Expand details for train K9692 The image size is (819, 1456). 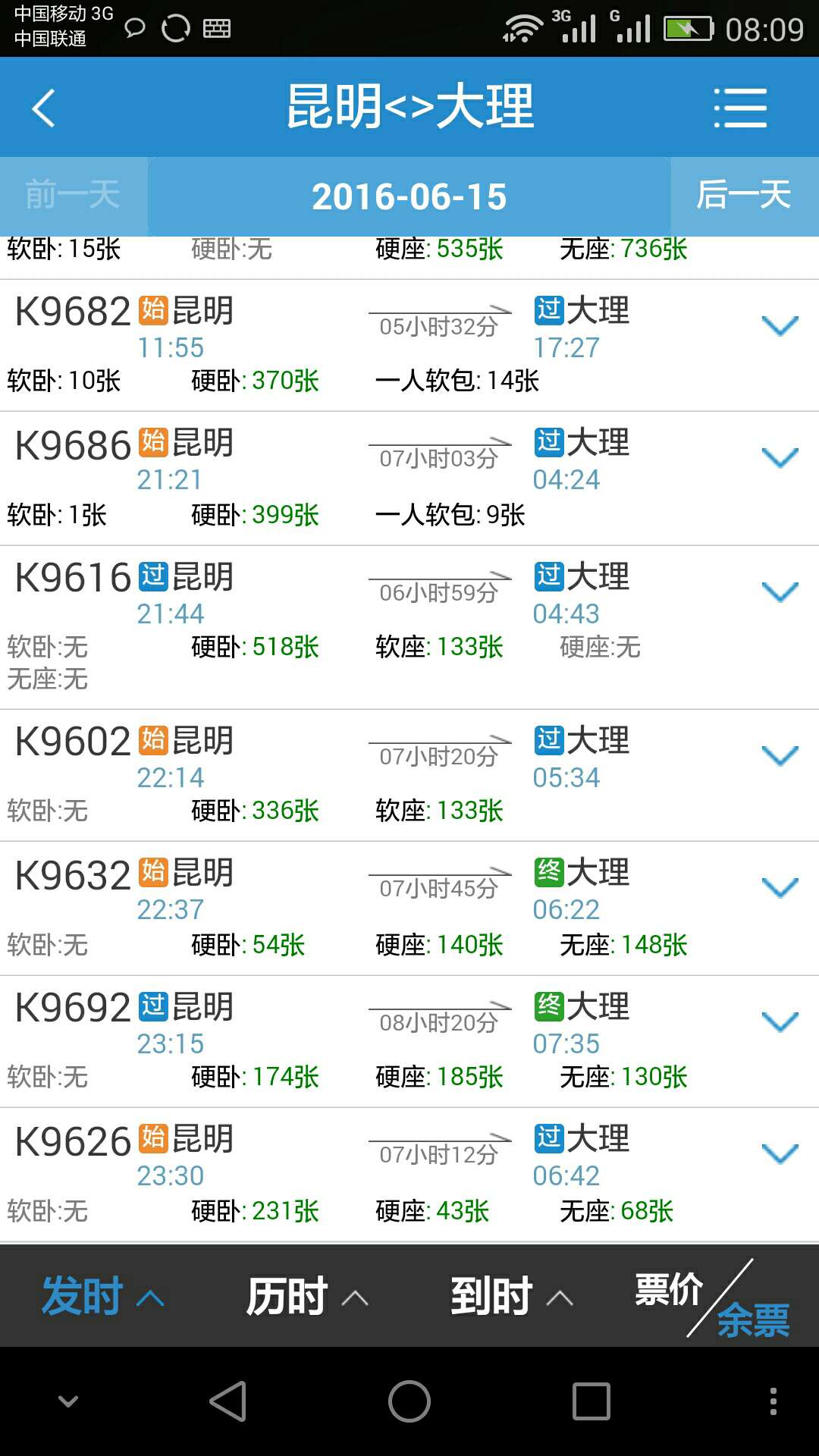(780, 1022)
